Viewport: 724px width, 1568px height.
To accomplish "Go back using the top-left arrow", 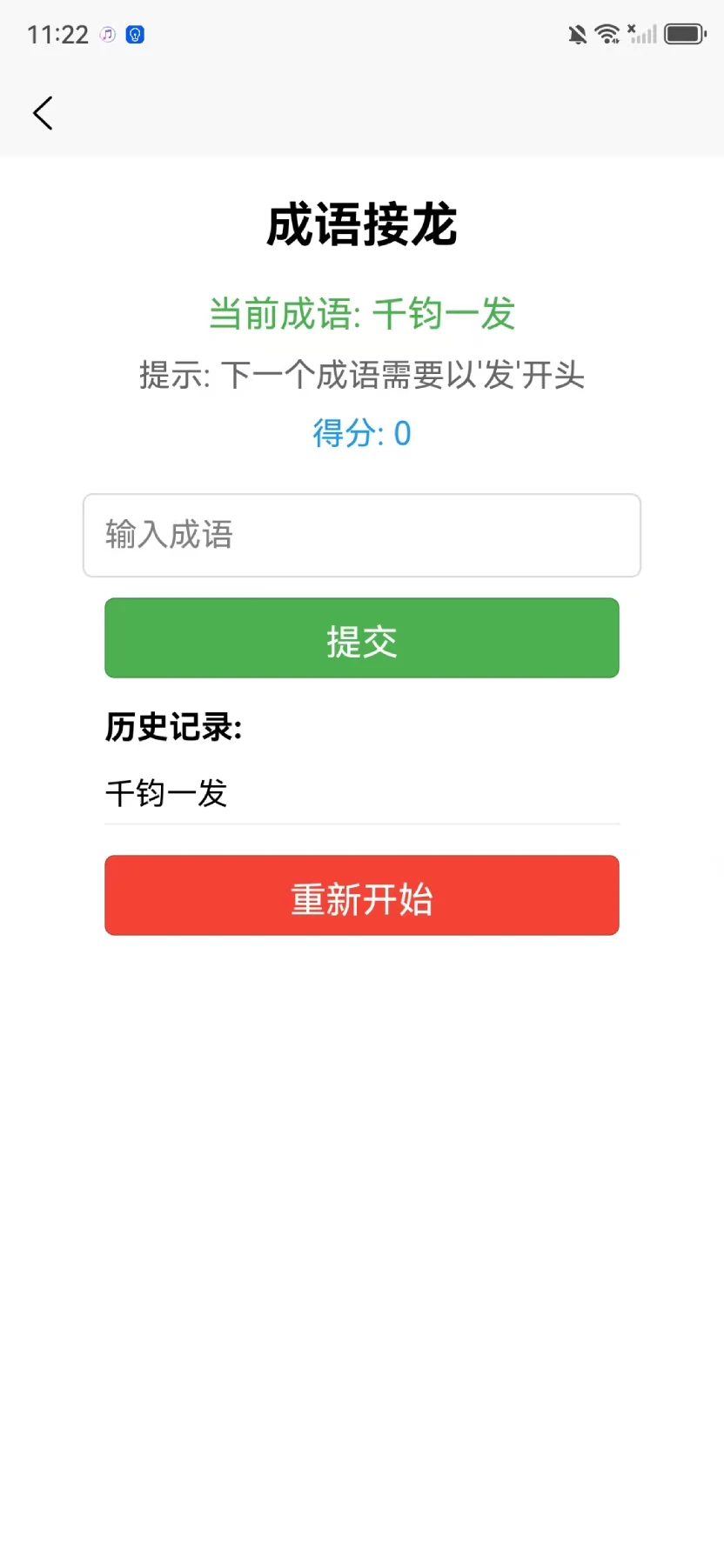I will point(43,113).
